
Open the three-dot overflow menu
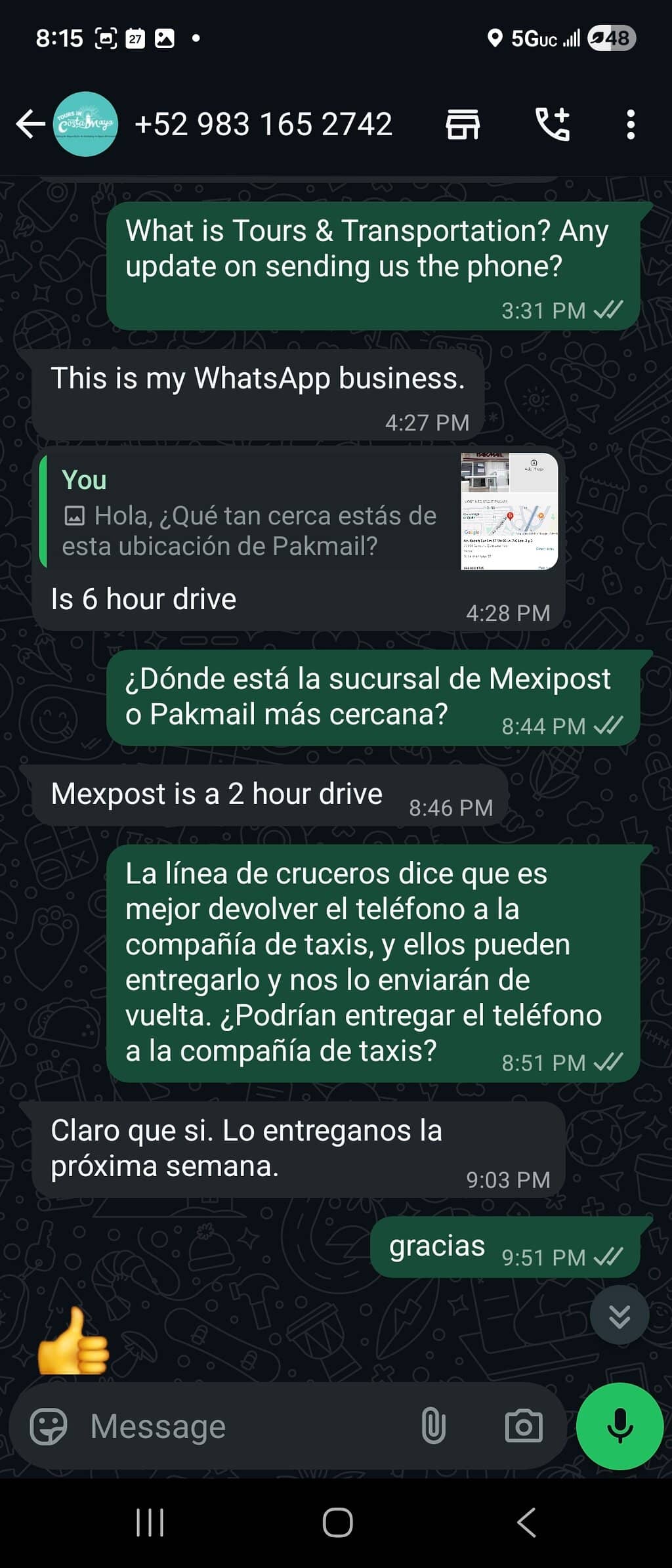point(630,124)
